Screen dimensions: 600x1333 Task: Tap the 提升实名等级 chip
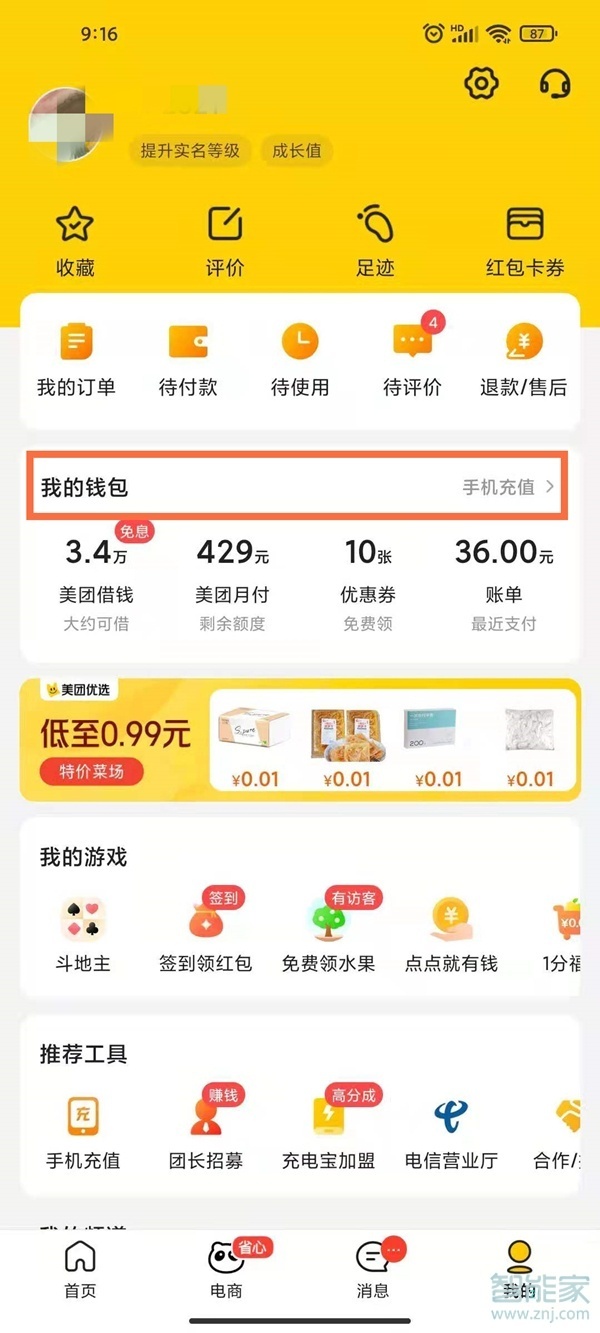190,151
